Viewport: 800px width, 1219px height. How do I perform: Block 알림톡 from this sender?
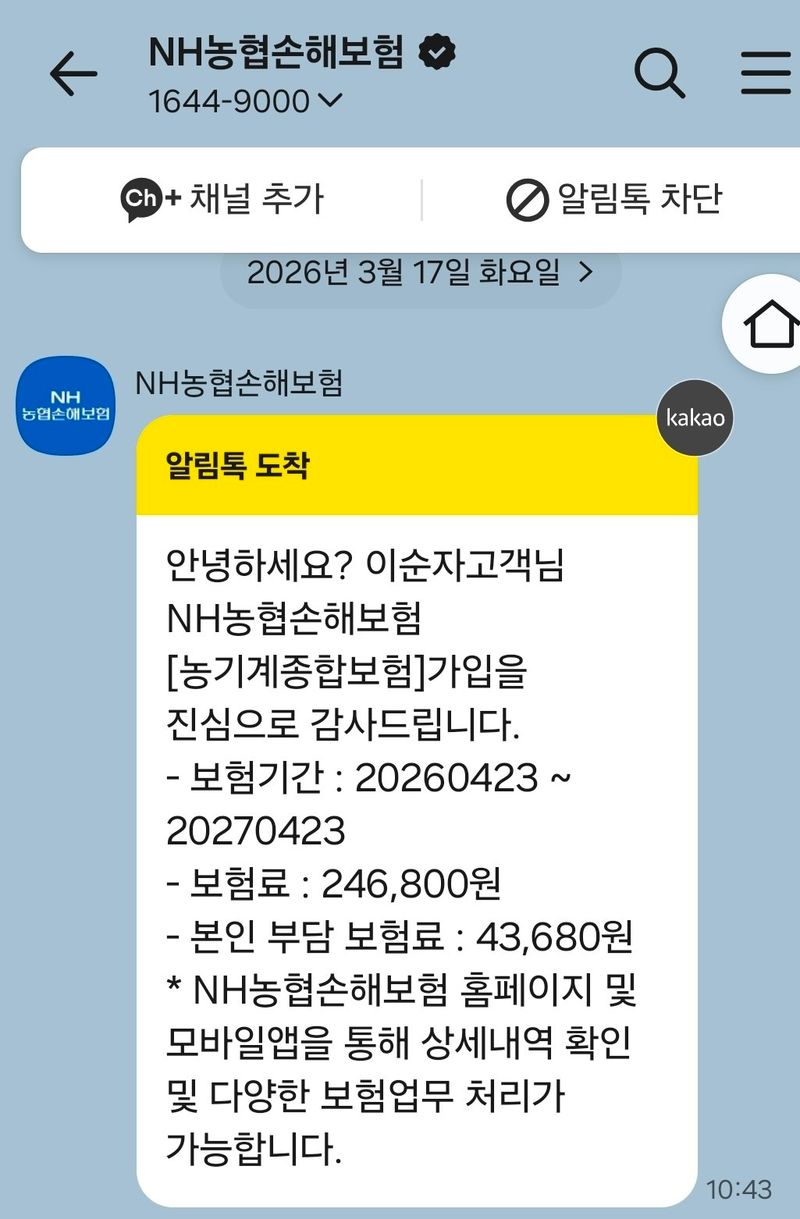[x=613, y=199]
